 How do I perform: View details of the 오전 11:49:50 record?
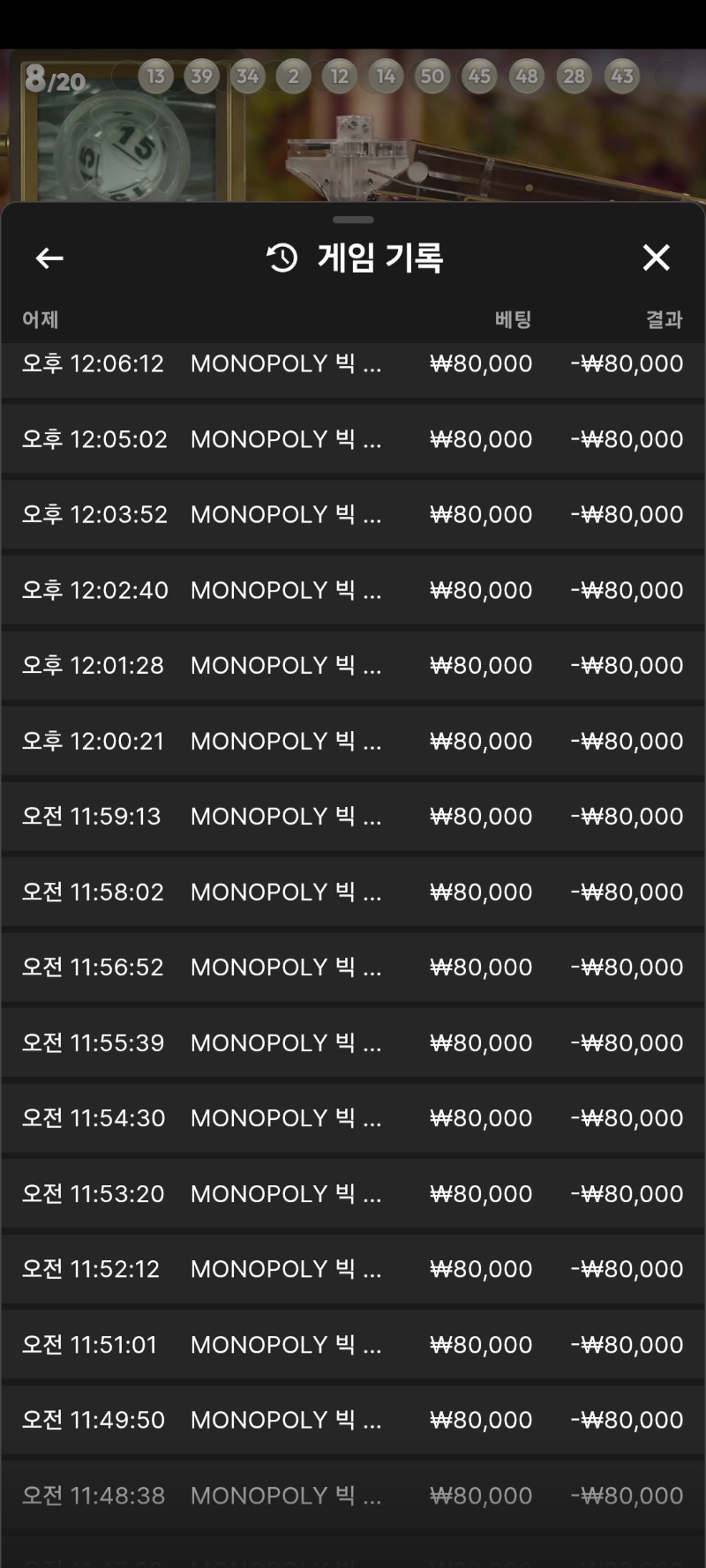point(353,1420)
